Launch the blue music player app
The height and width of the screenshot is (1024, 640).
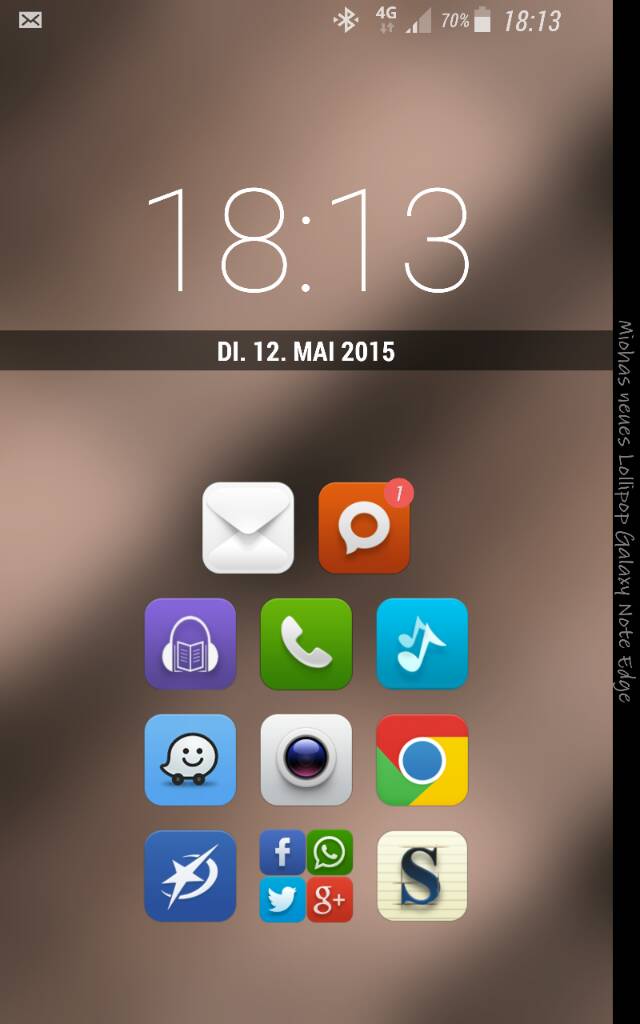(423, 644)
